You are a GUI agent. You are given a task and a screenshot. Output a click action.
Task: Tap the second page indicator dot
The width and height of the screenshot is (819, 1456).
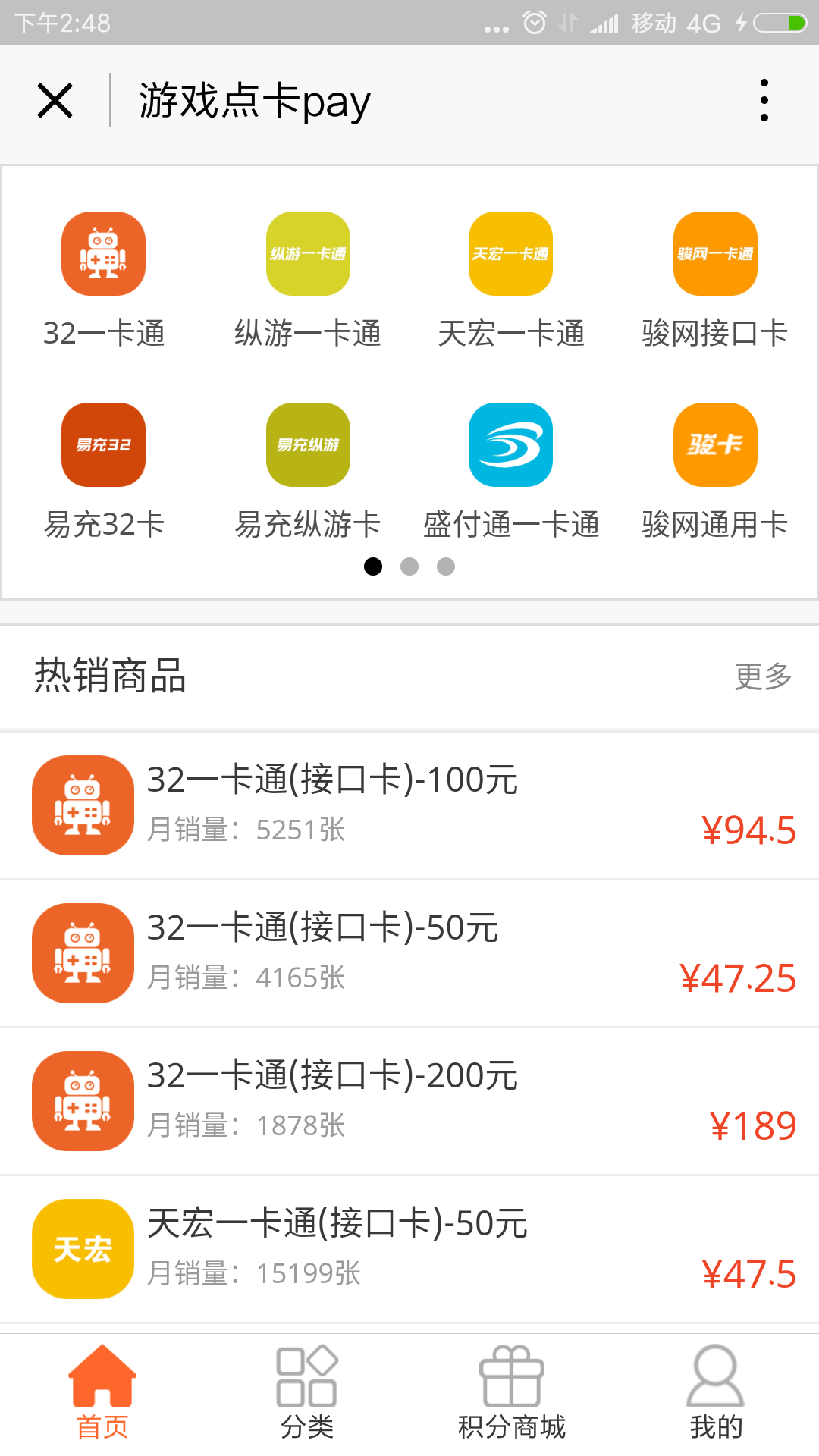(x=409, y=566)
